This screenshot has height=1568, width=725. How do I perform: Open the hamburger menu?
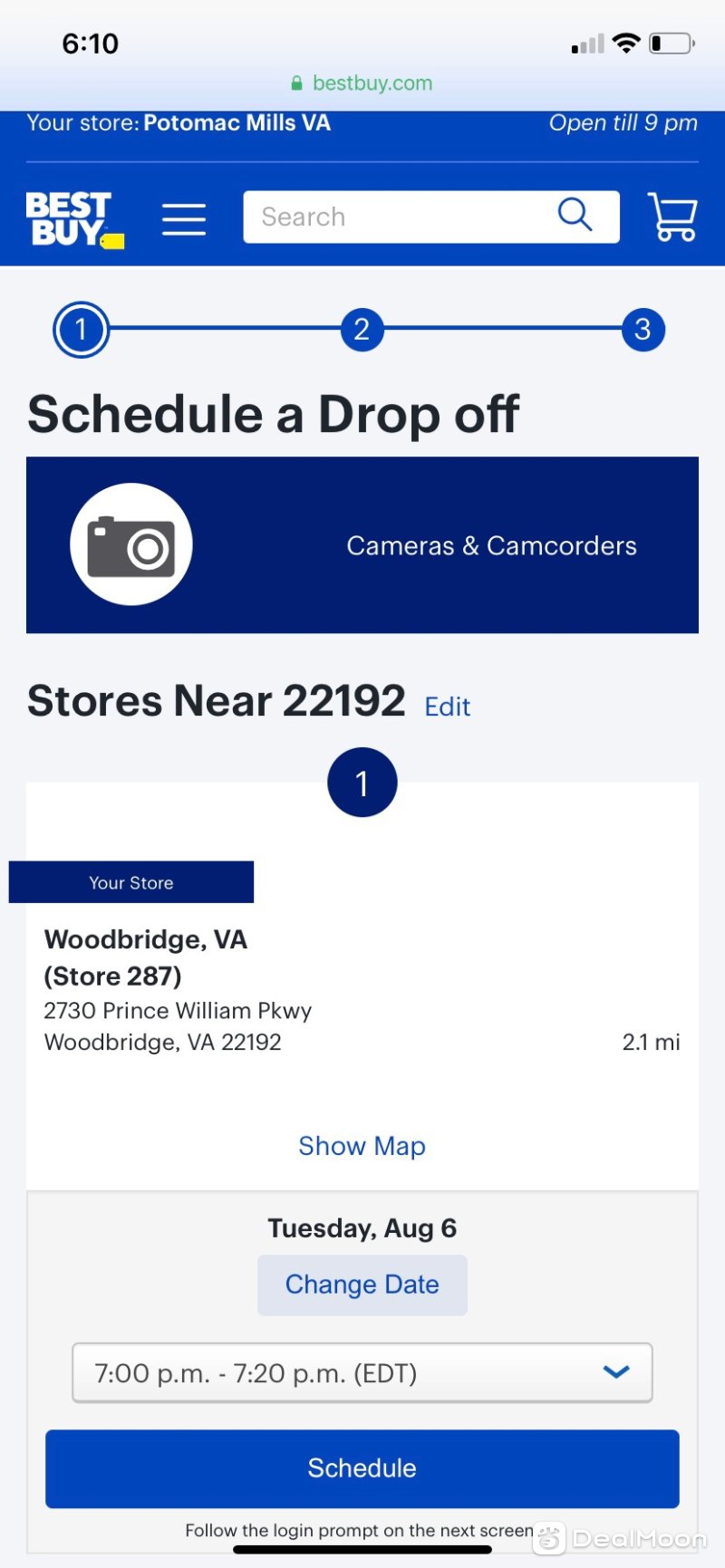[184, 219]
